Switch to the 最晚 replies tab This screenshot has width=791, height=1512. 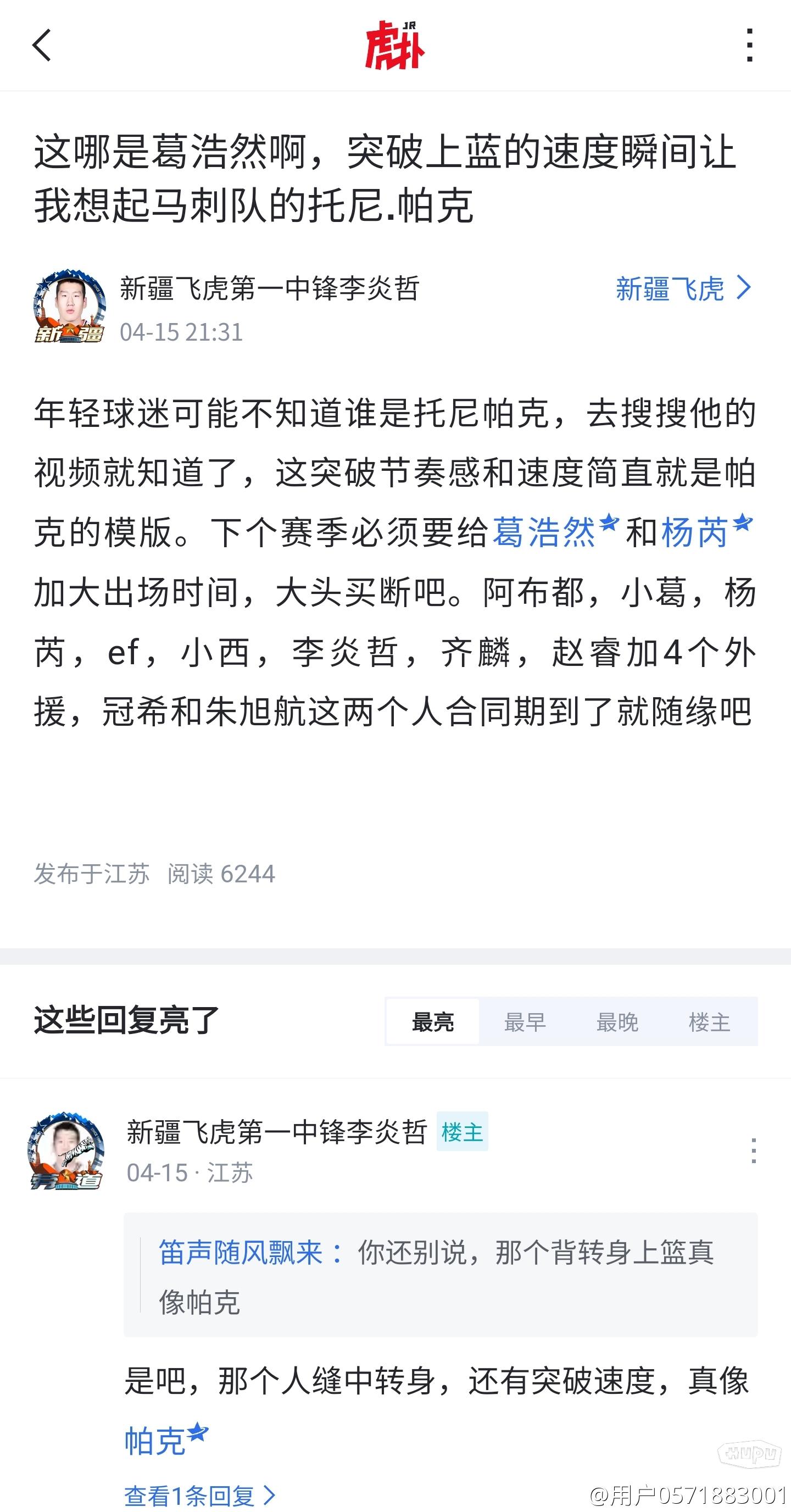pyautogui.click(x=617, y=1022)
